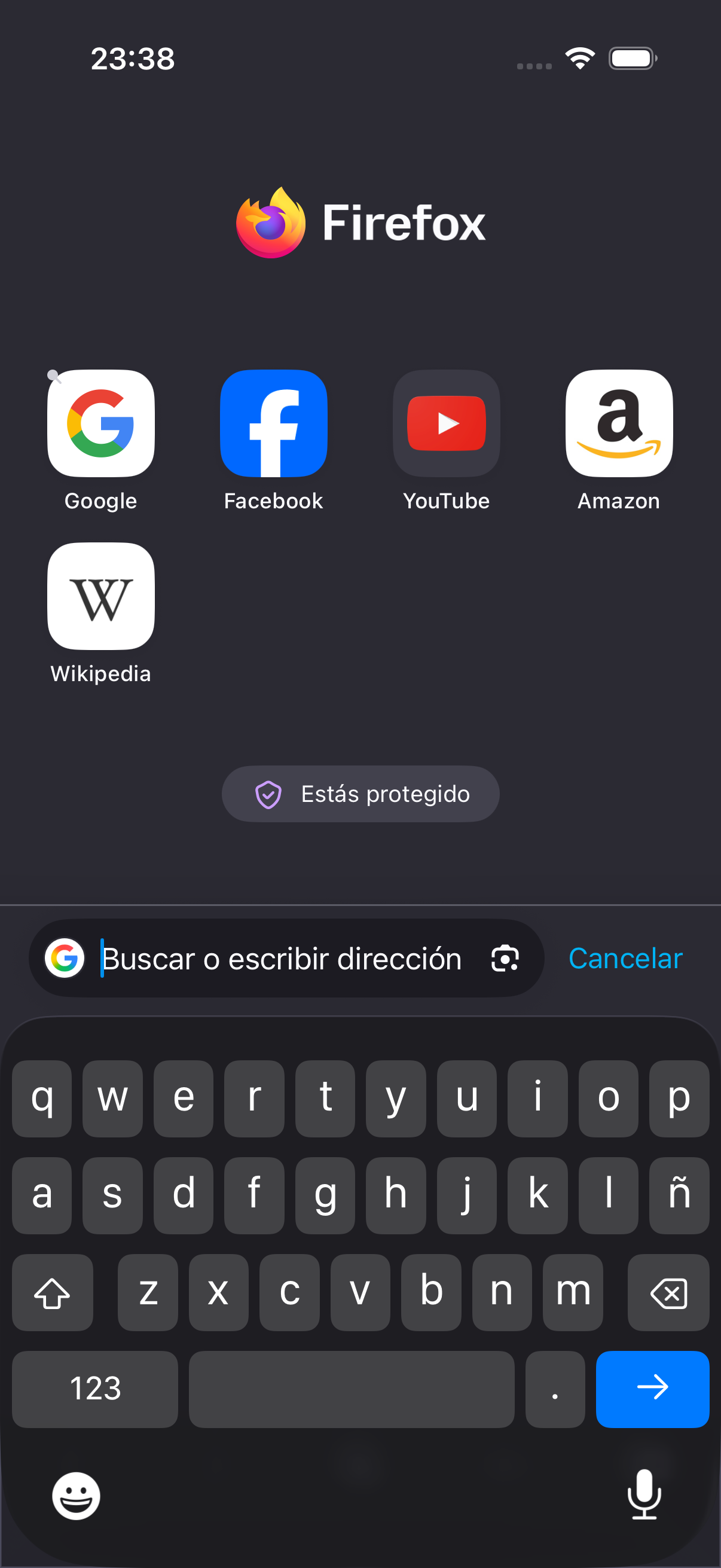Tap the blue go arrow key

pyautogui.click(x=652, y=1389)
